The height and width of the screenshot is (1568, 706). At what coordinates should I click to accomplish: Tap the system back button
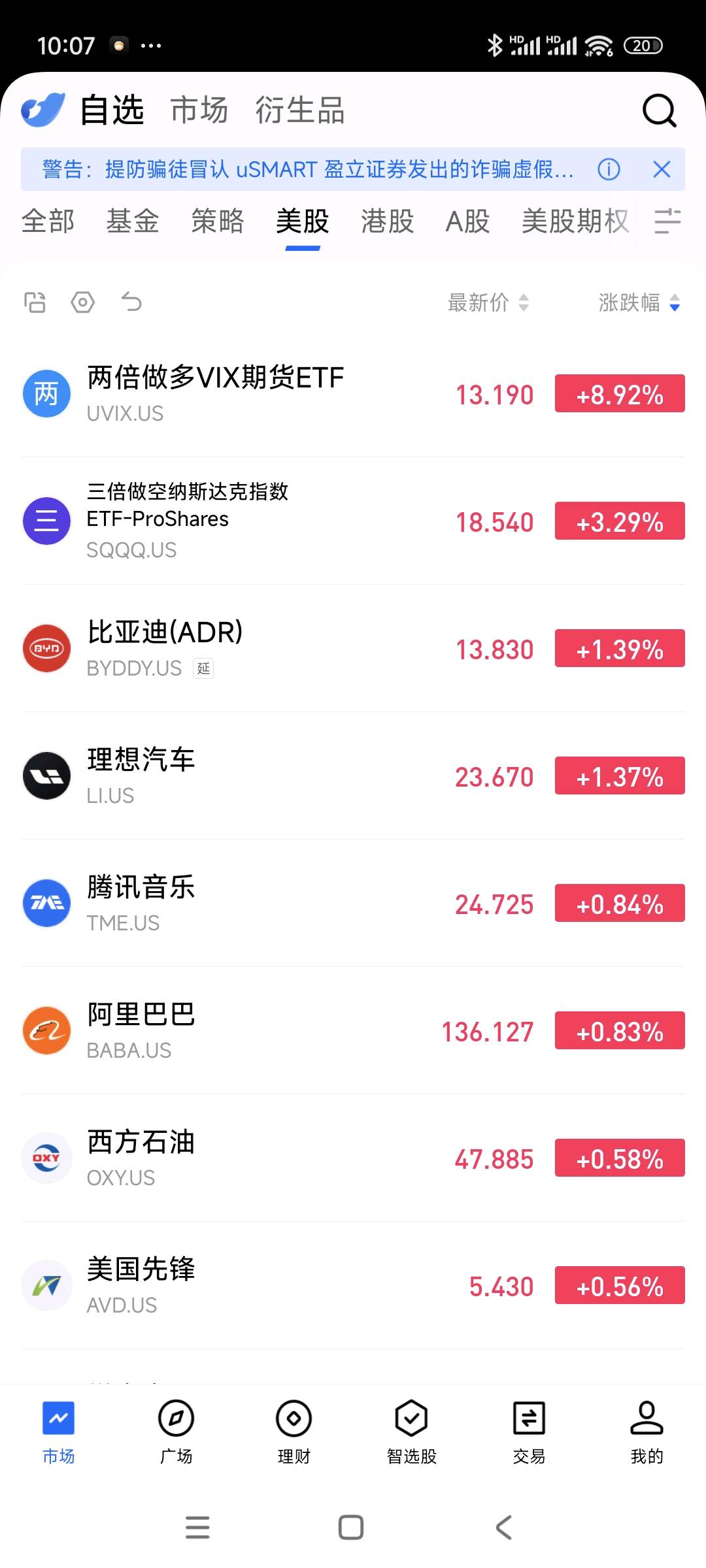503,1527
